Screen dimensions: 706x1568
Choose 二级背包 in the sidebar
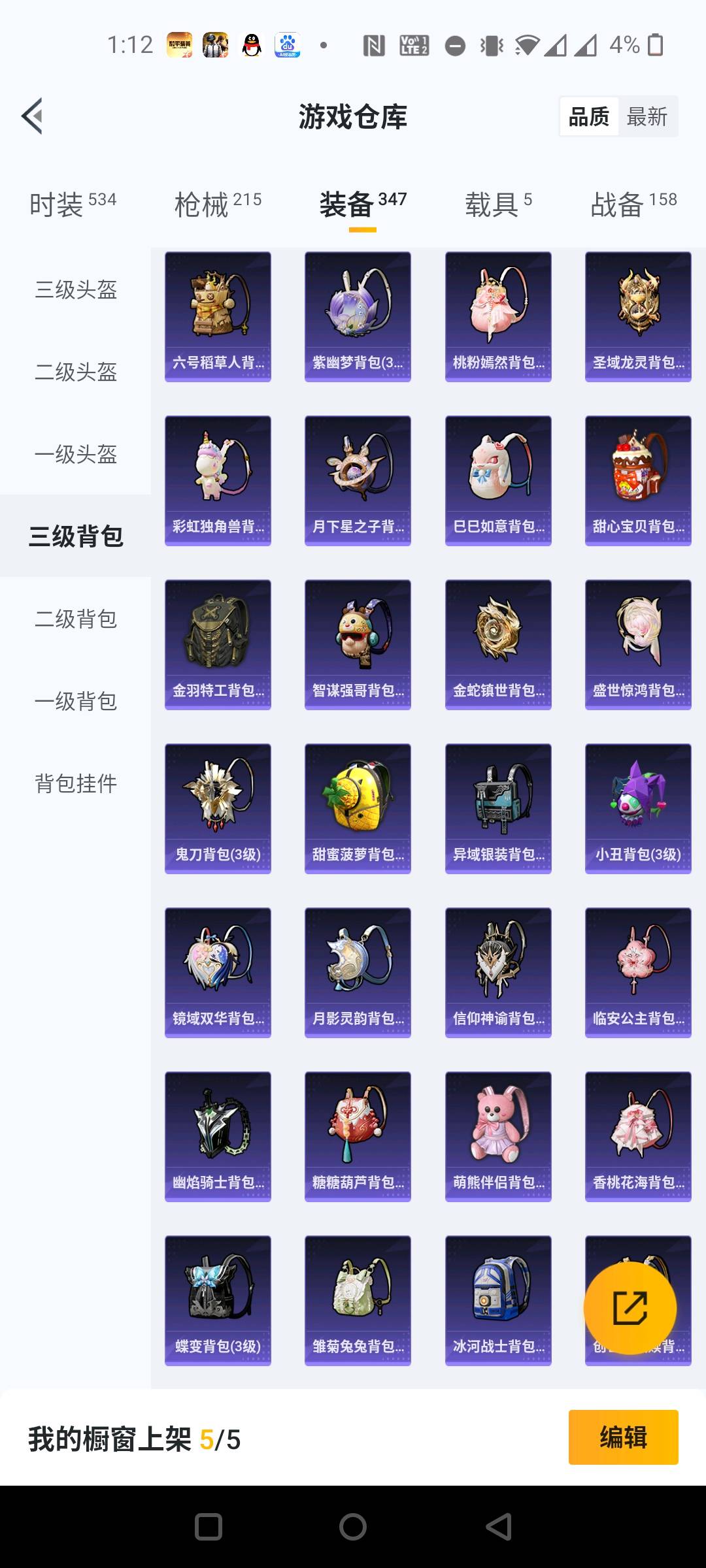[76, 619]
